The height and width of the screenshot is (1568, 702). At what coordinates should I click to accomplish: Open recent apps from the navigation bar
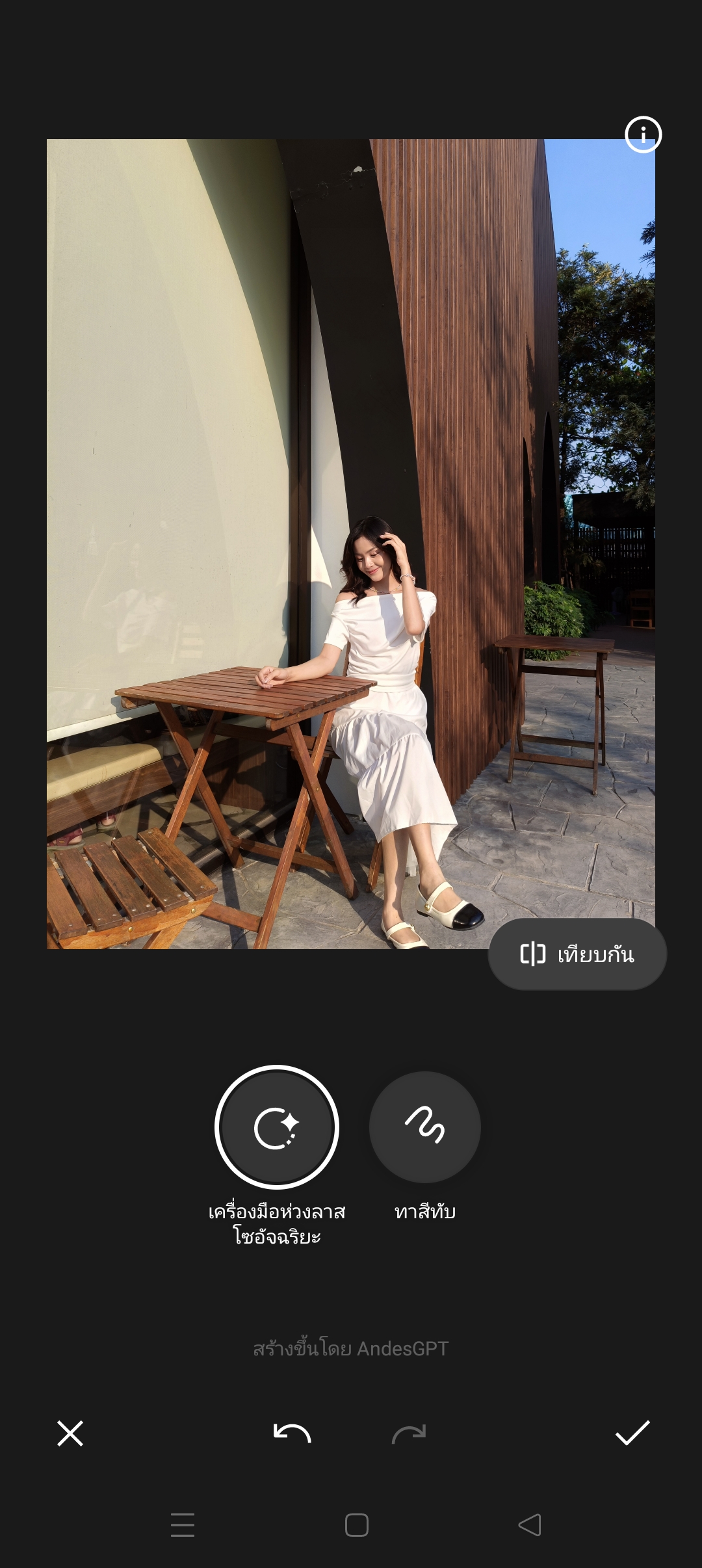183,1525
